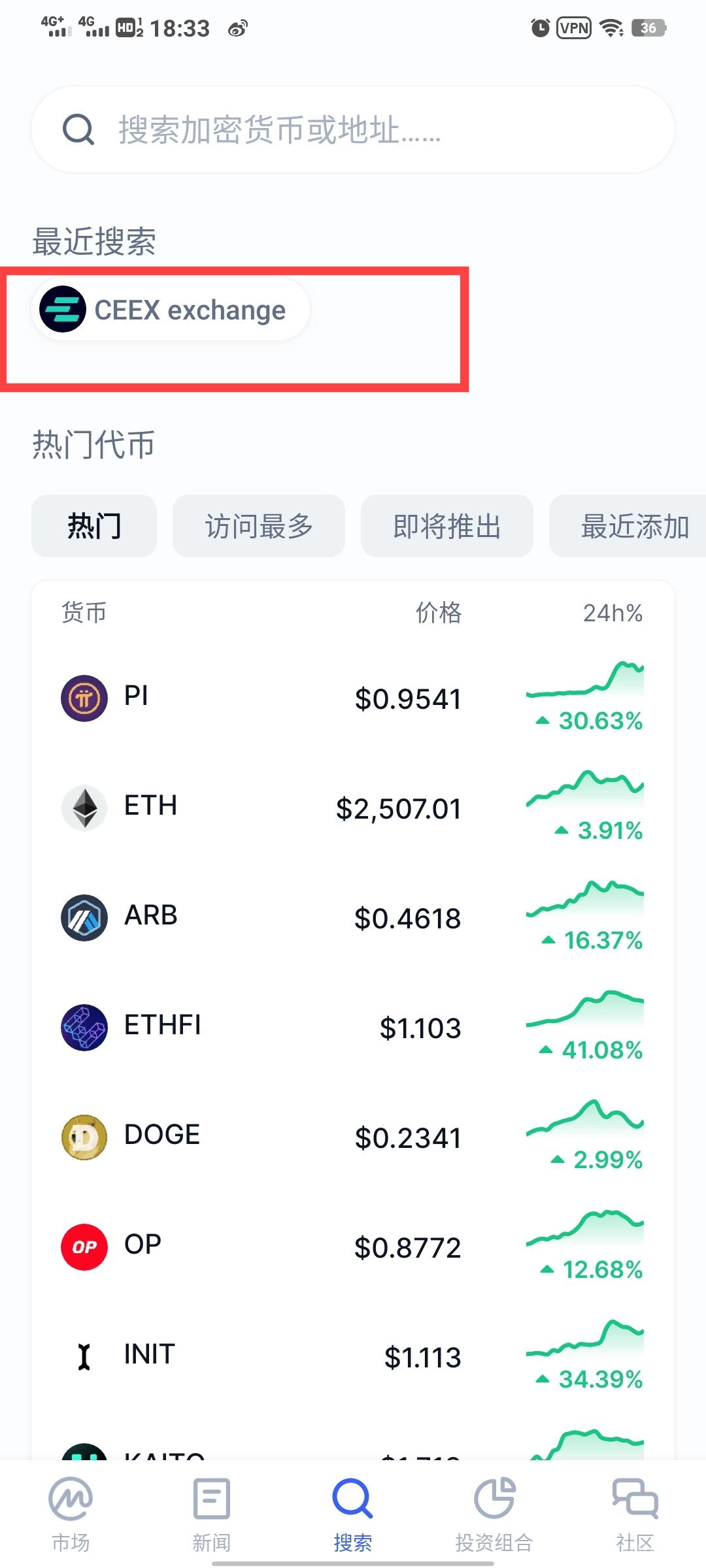Switch to the 访问最多 chip

point(259,526)
